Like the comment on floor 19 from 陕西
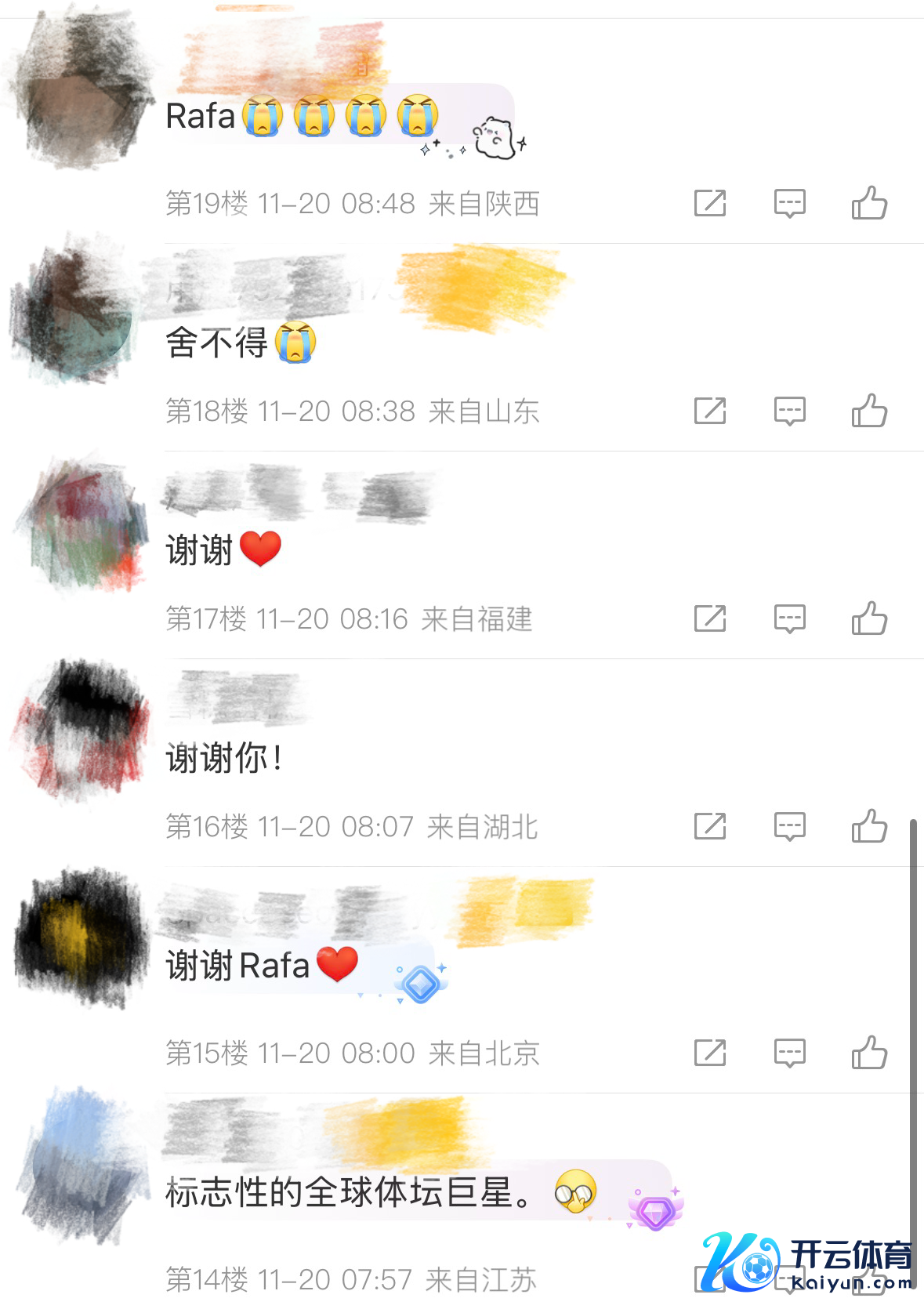 coord(869,203)
